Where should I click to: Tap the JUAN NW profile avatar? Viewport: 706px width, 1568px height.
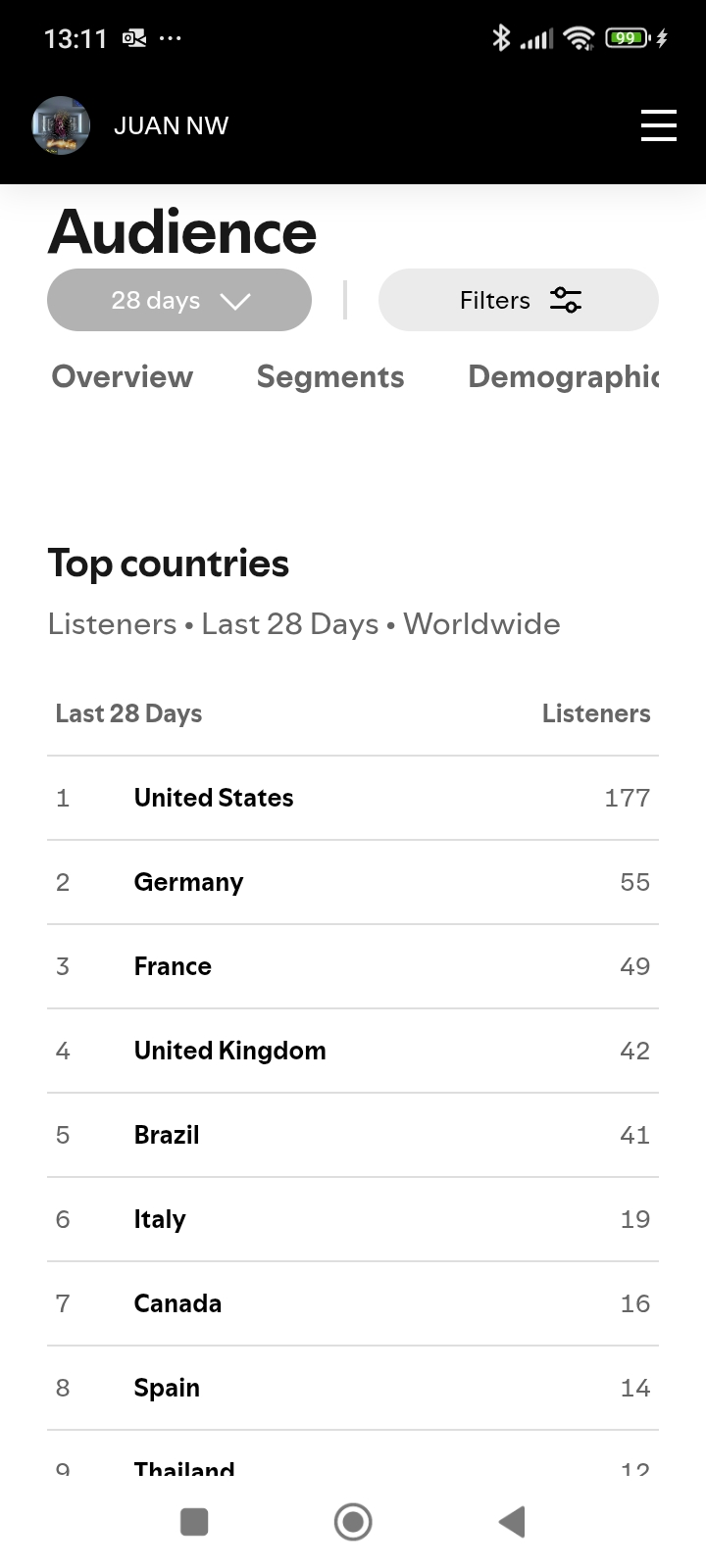point(61,125)
